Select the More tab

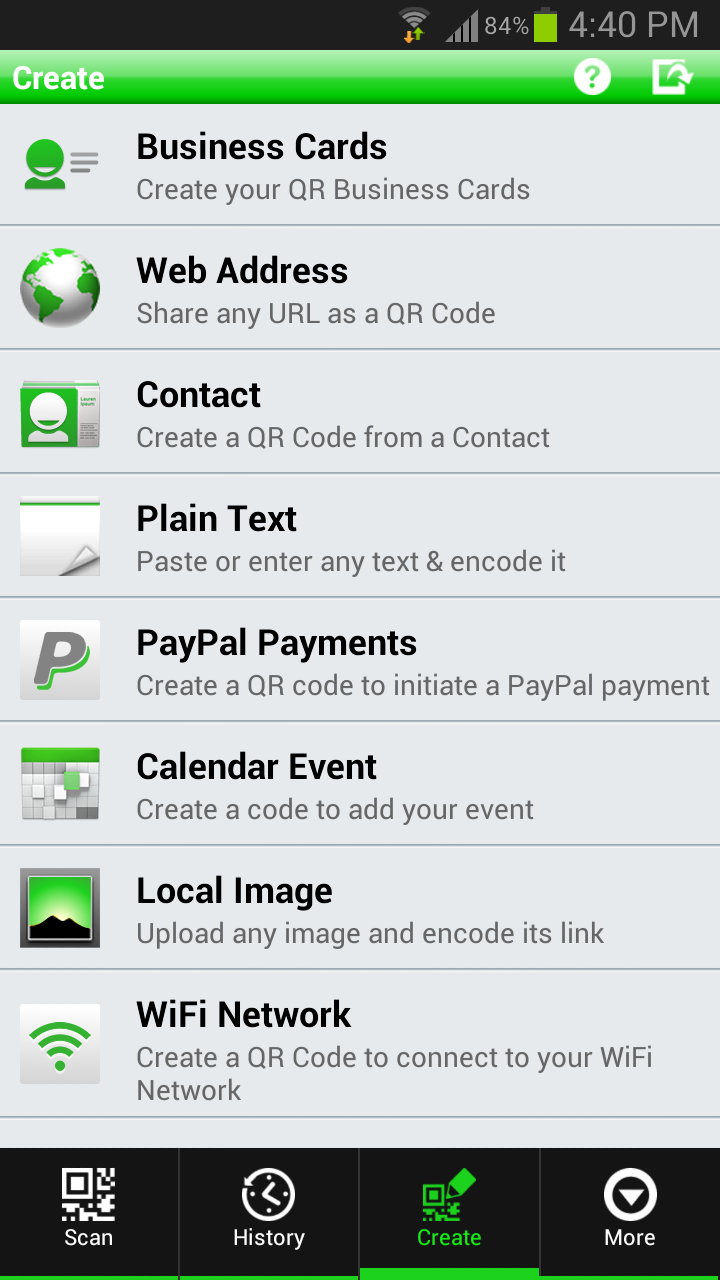(x=629, y=1210)
